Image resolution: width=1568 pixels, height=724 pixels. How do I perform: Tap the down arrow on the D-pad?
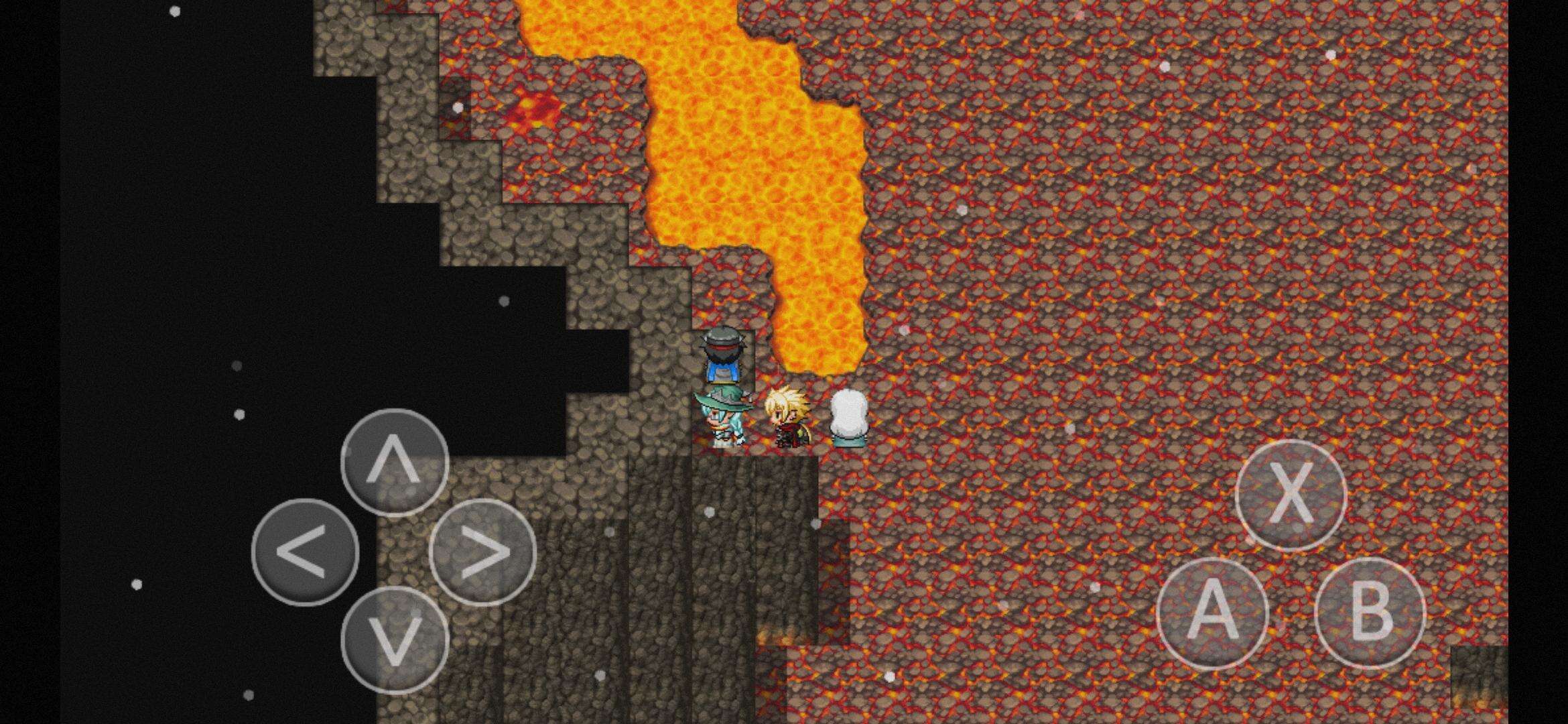pyautogui.click(x=394, y=641)
